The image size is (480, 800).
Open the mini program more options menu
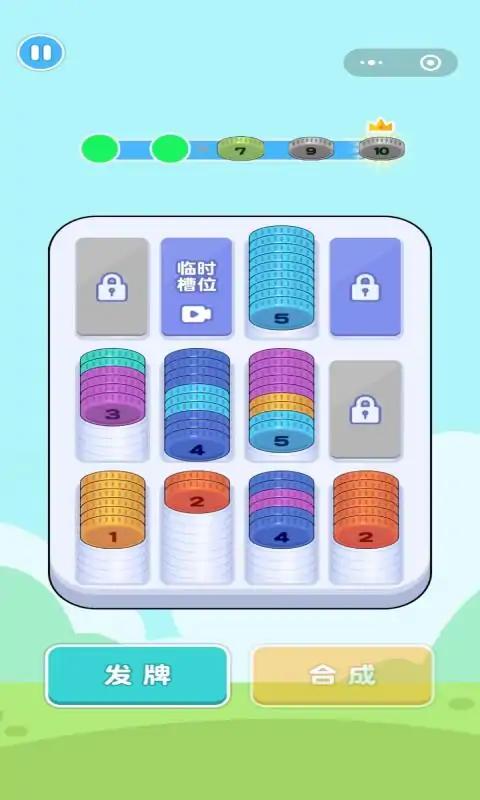371,63
